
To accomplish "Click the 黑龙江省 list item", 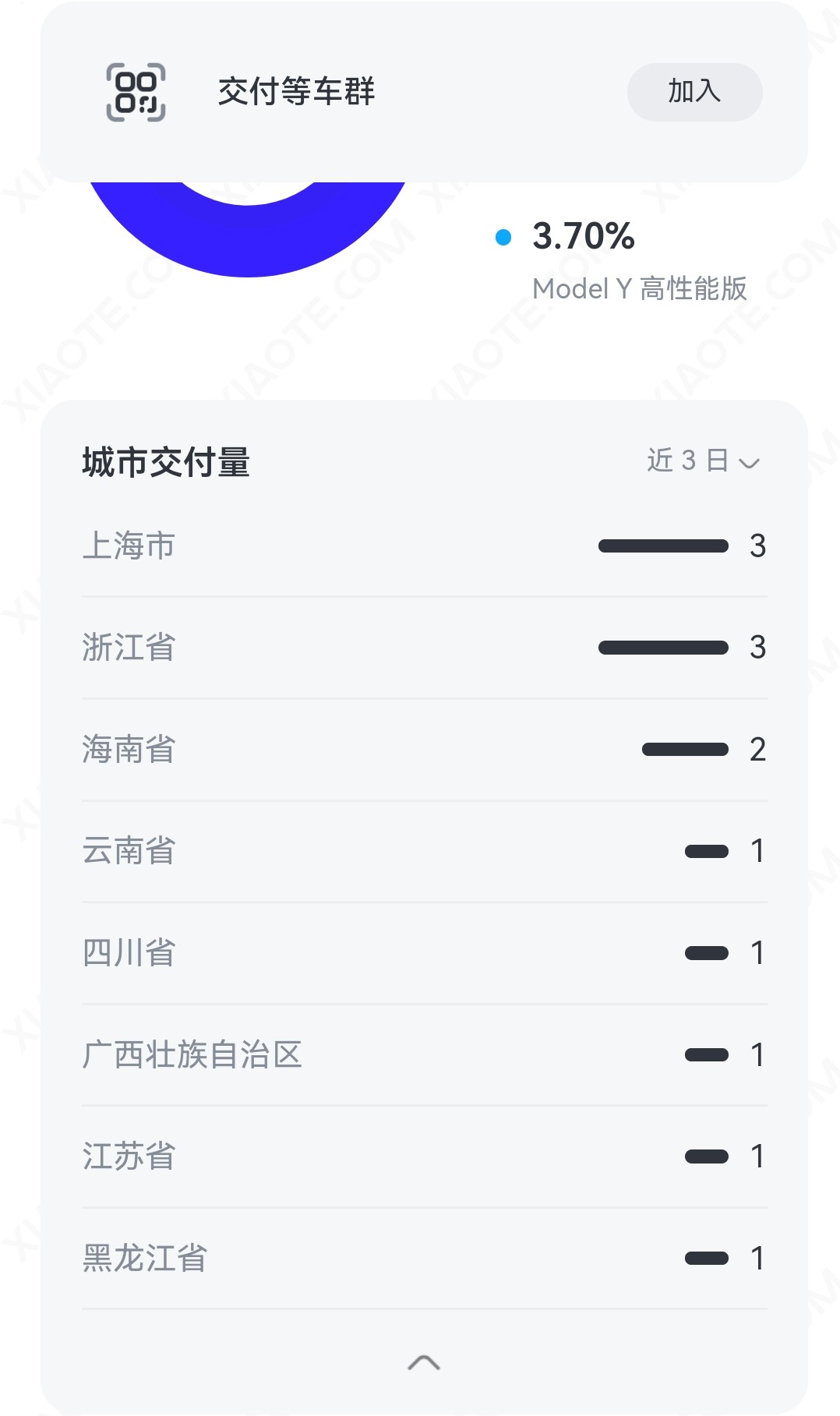I will [x=145, y=1258].
